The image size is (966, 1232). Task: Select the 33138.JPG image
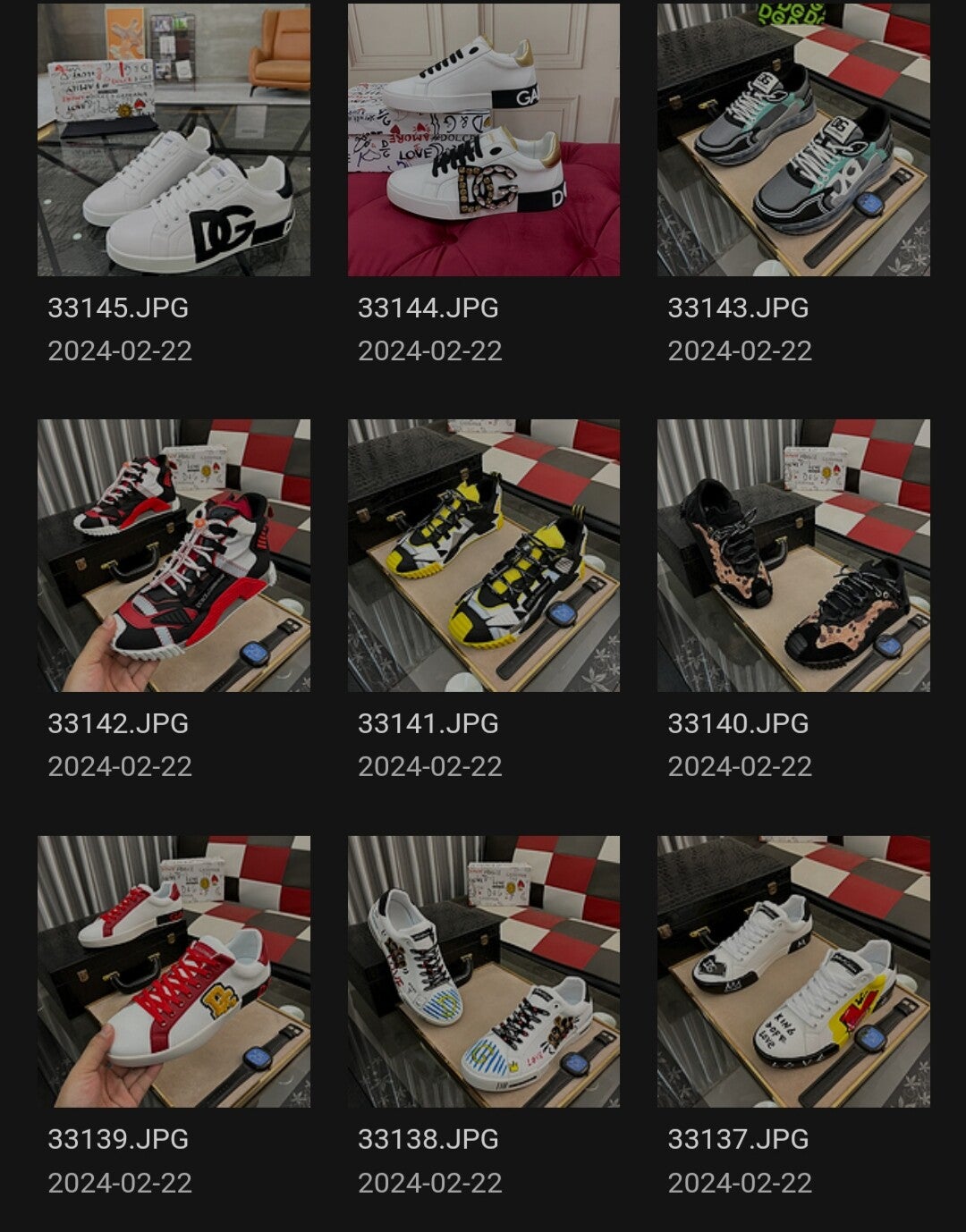pos(483,972)
